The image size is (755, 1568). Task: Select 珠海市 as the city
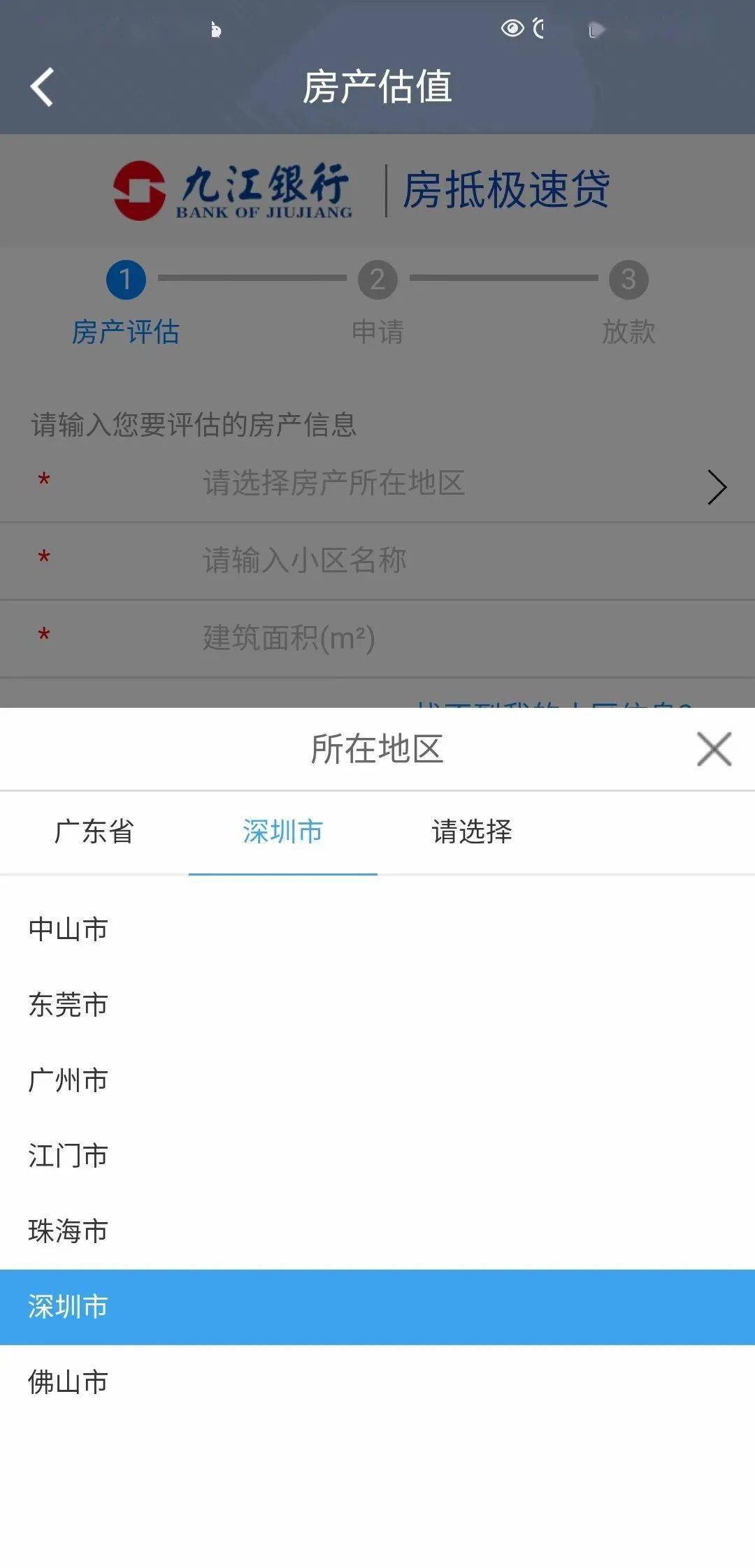[377, 1231]
